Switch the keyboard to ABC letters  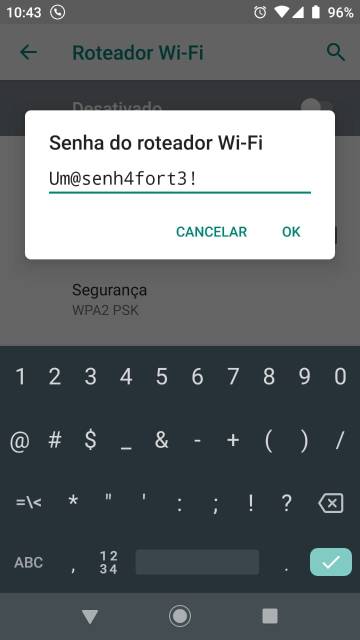pos(28,562)
